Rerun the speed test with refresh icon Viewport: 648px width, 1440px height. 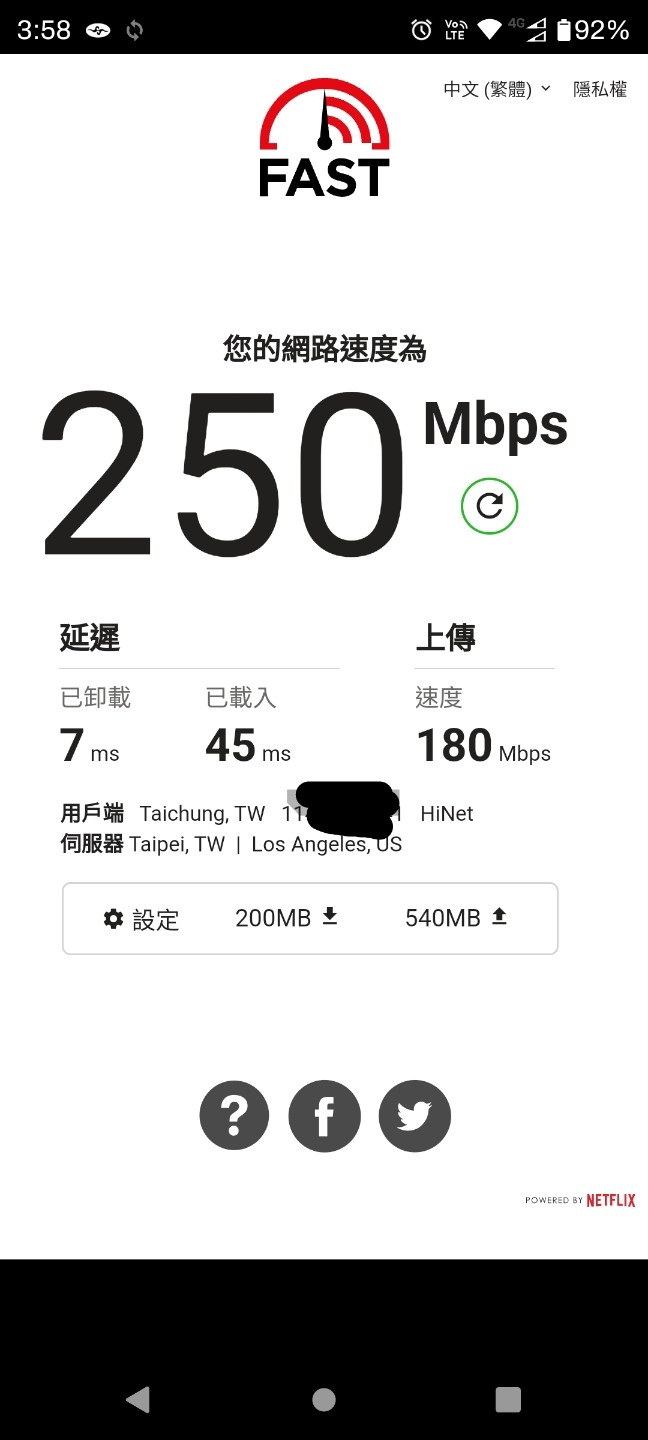pos(489,506)
